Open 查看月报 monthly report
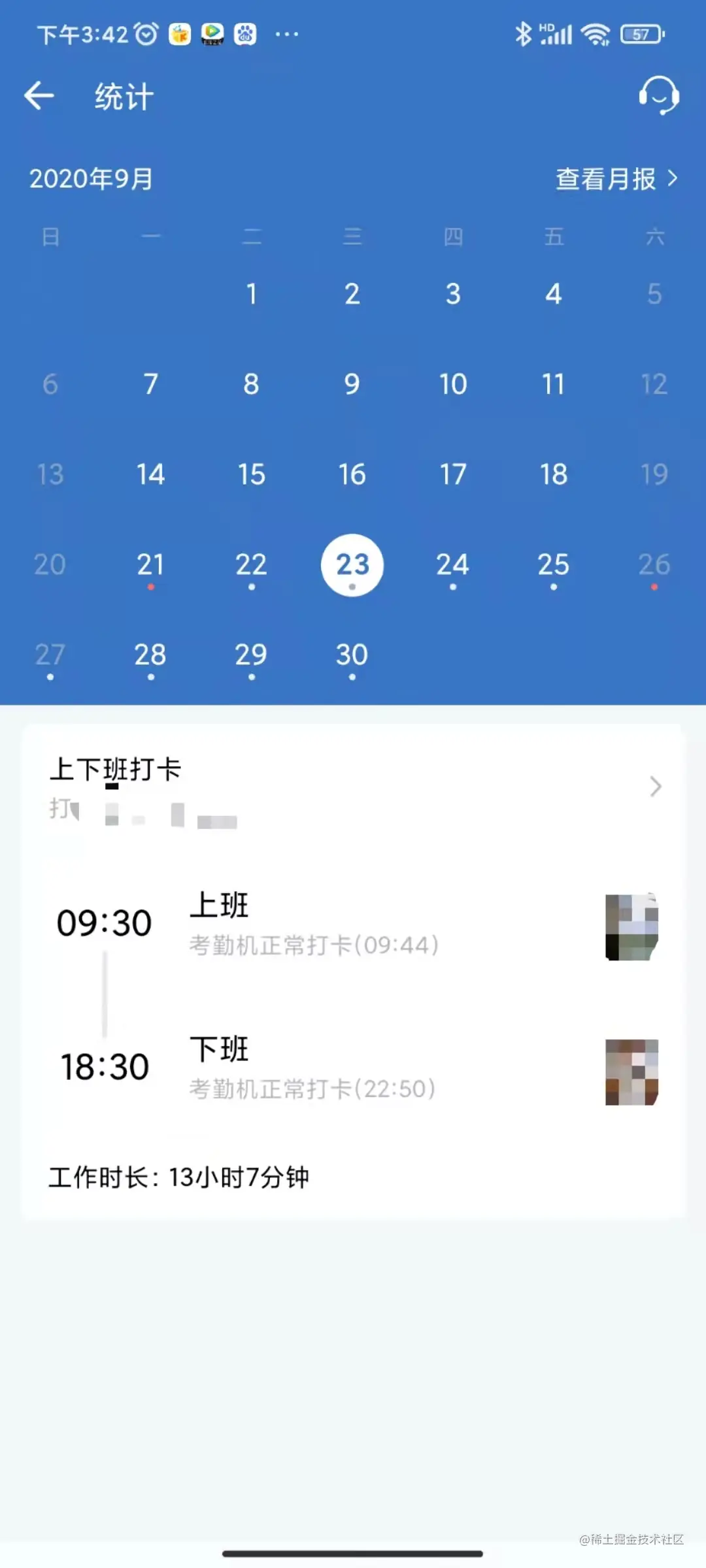Viewport: 706px width, 1568px height. point(616,178)
